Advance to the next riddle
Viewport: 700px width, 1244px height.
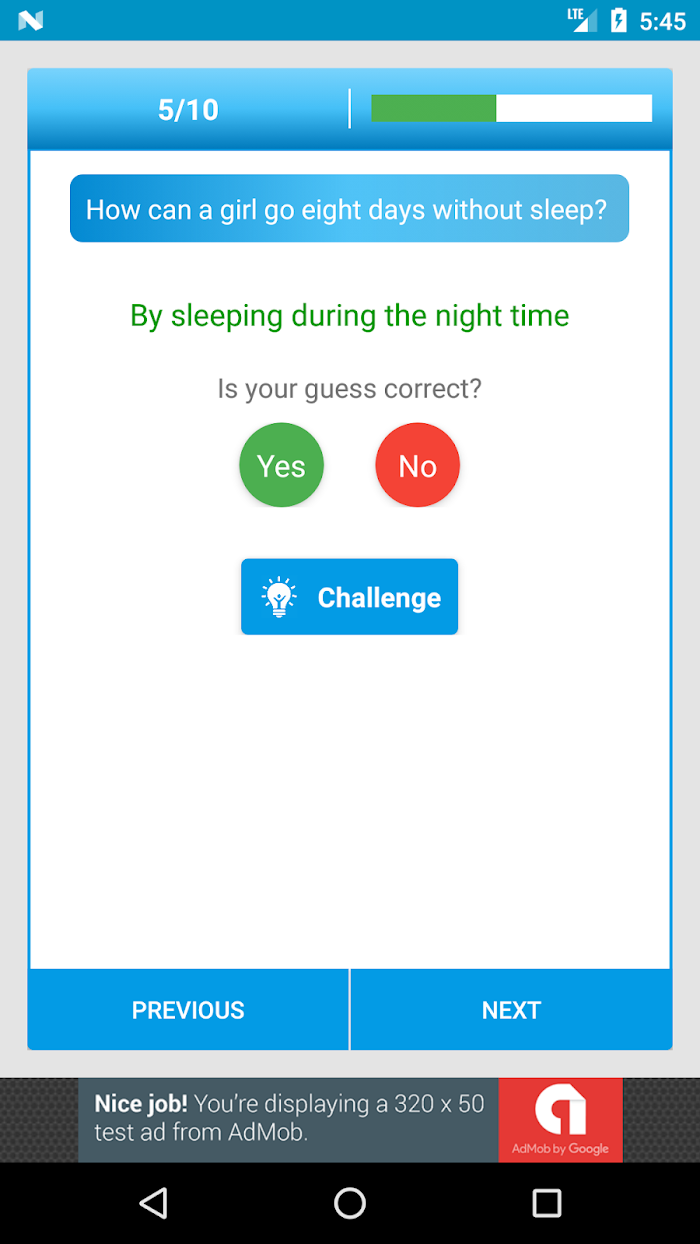tap(511, 1010)
